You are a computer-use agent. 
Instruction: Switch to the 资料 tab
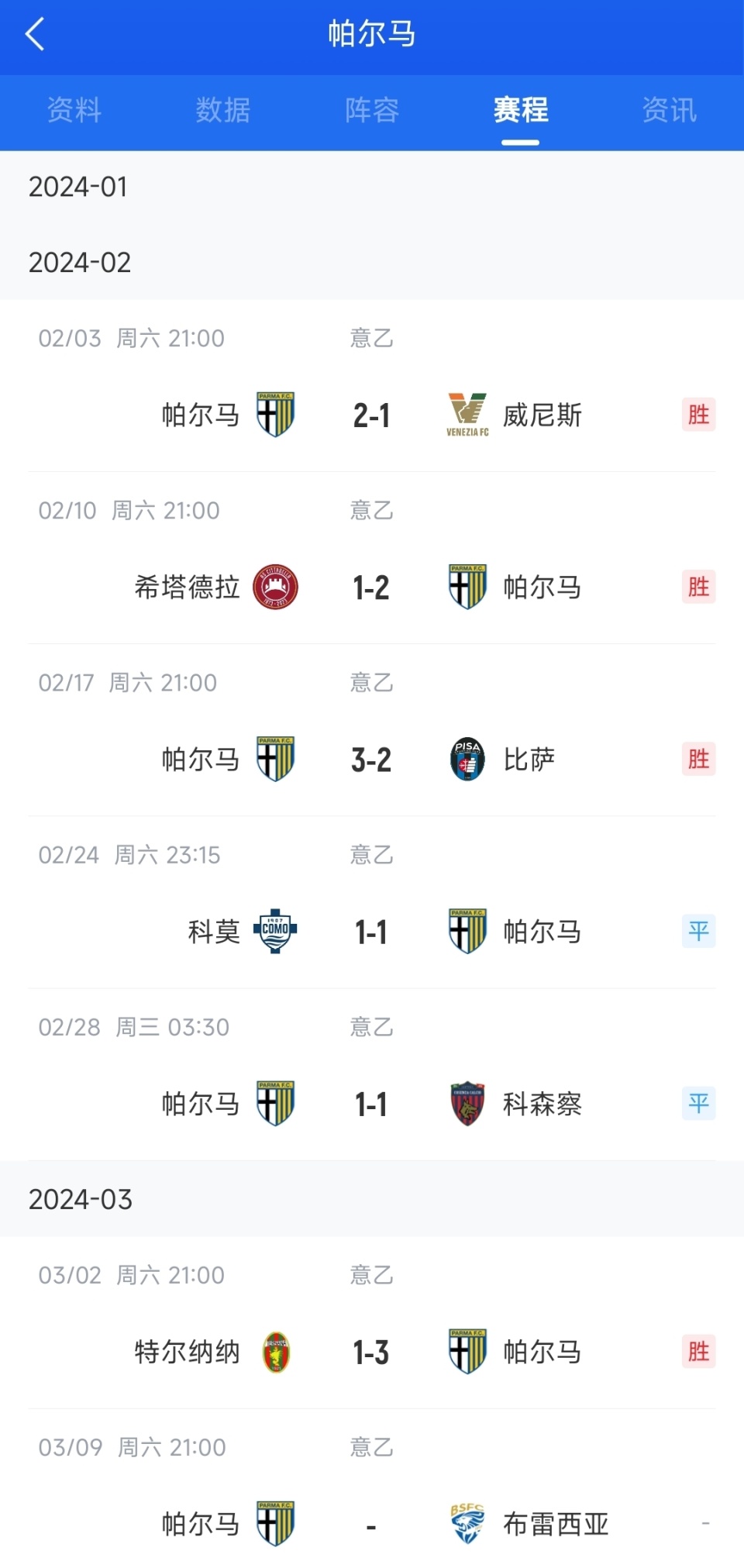(x=74, y=110)
